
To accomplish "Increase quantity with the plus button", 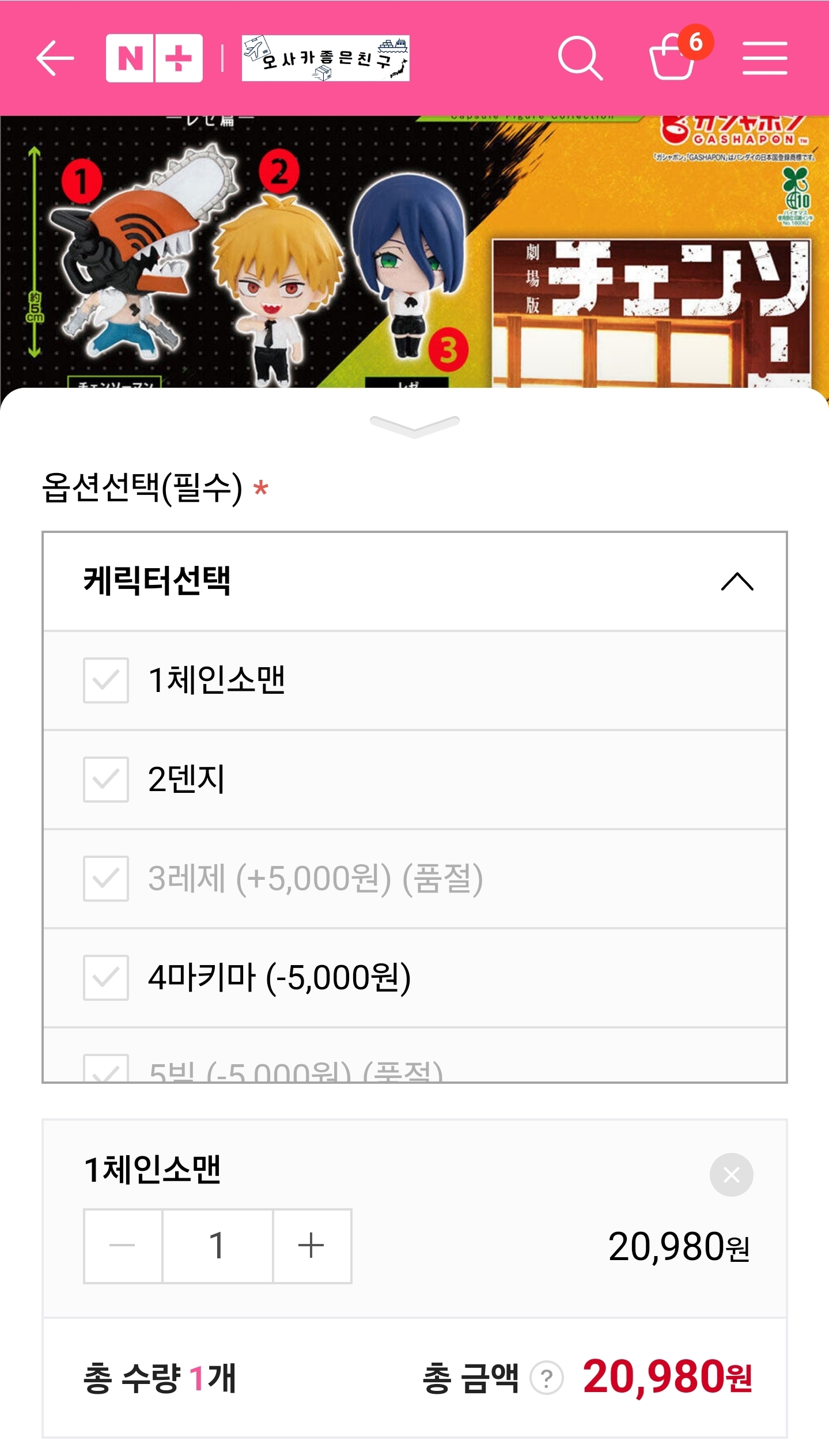I will coord(312,1246).
